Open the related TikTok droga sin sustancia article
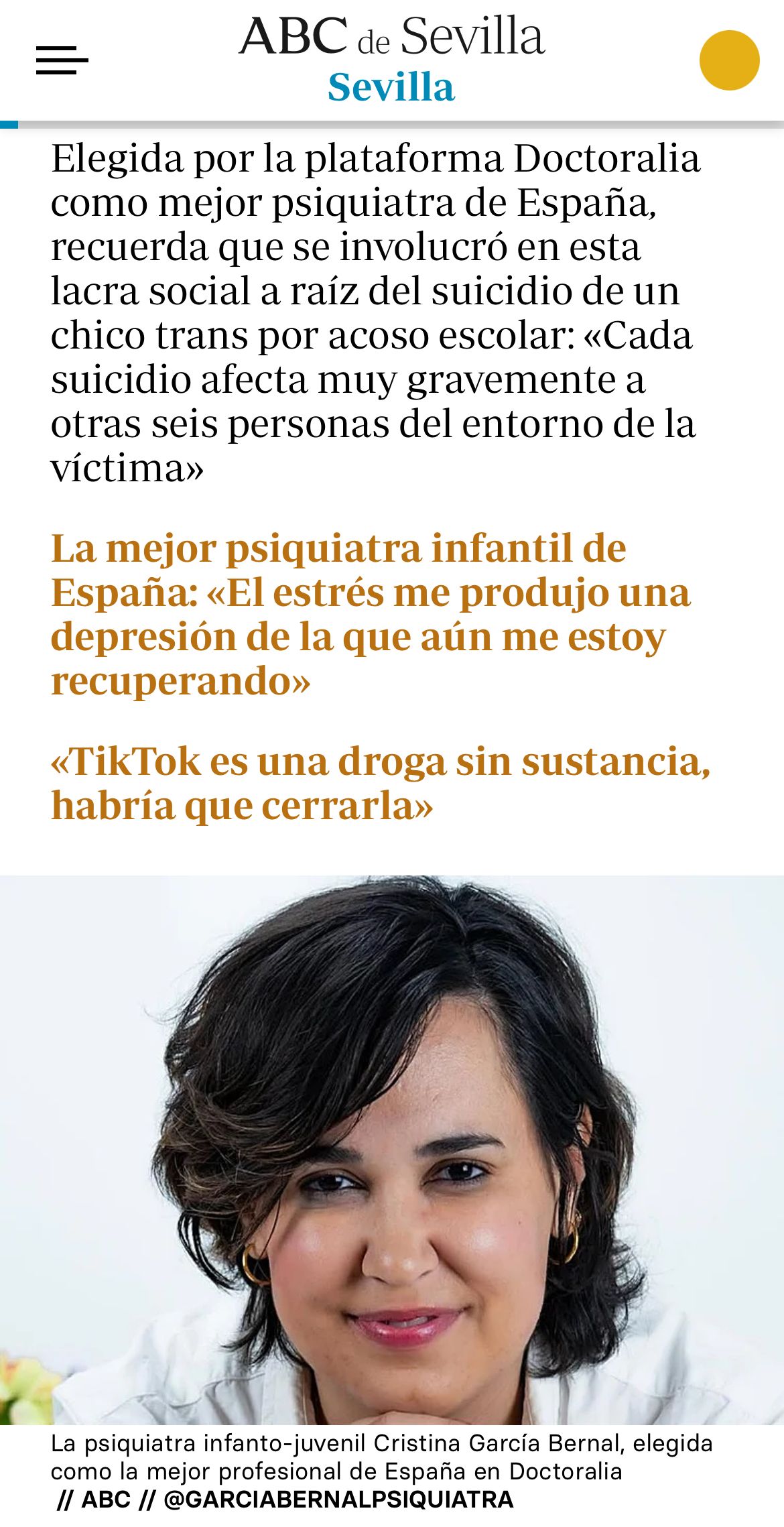 [380, 783]
